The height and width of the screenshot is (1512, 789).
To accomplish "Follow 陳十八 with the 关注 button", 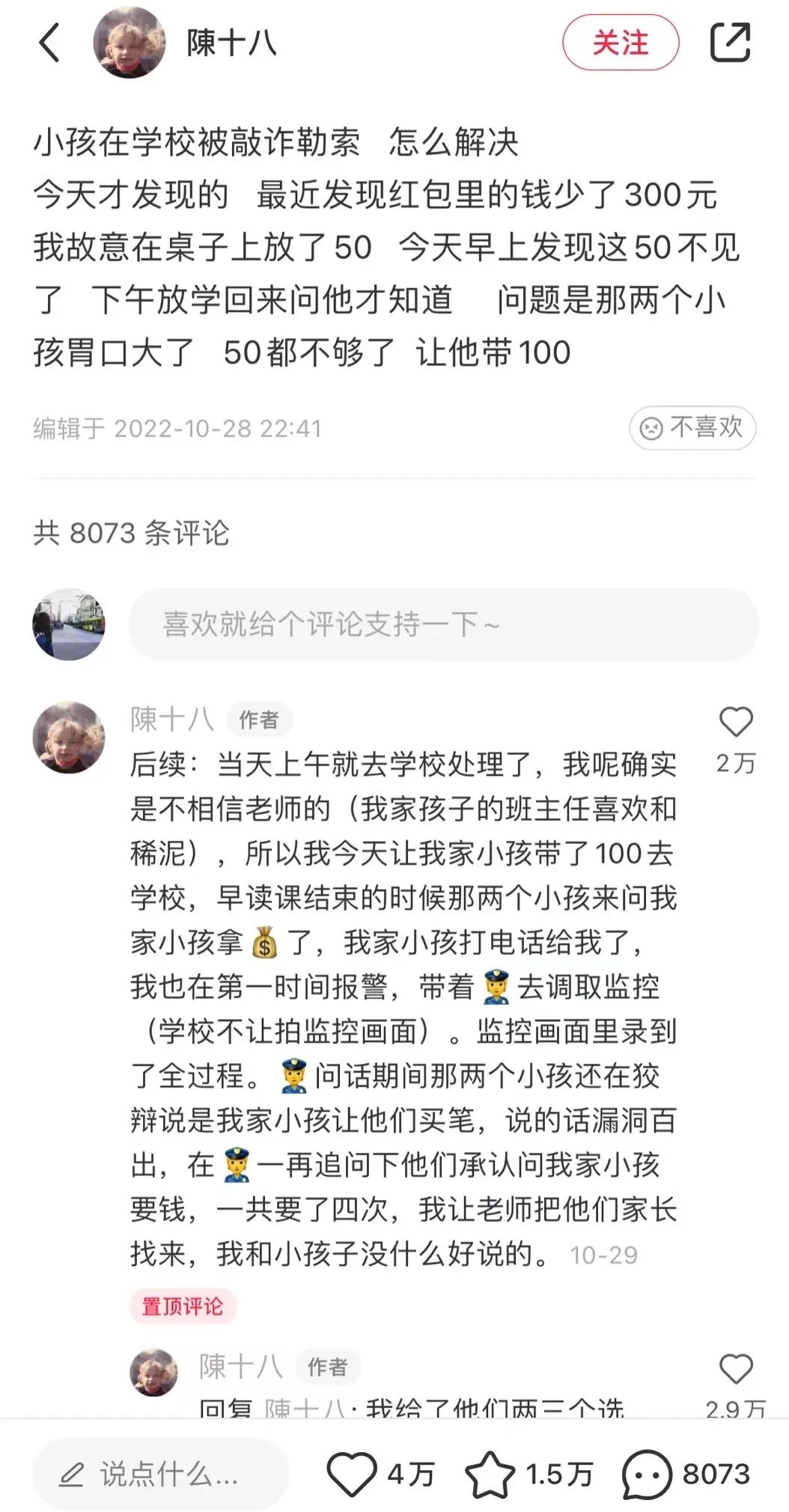I will click(620, 43).
